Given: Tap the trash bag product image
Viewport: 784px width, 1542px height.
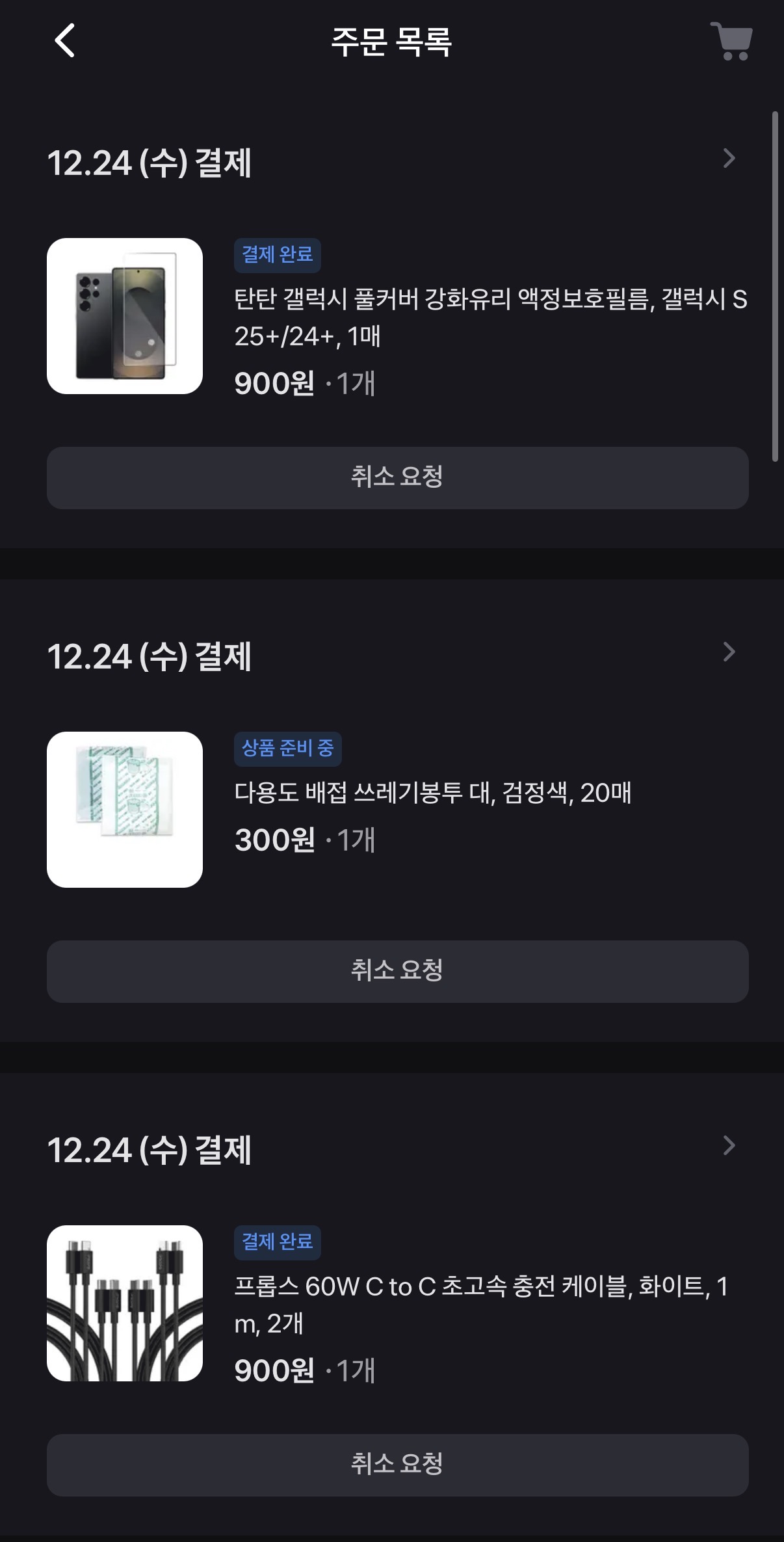Looking at the screenshot, I should (125, 809).
